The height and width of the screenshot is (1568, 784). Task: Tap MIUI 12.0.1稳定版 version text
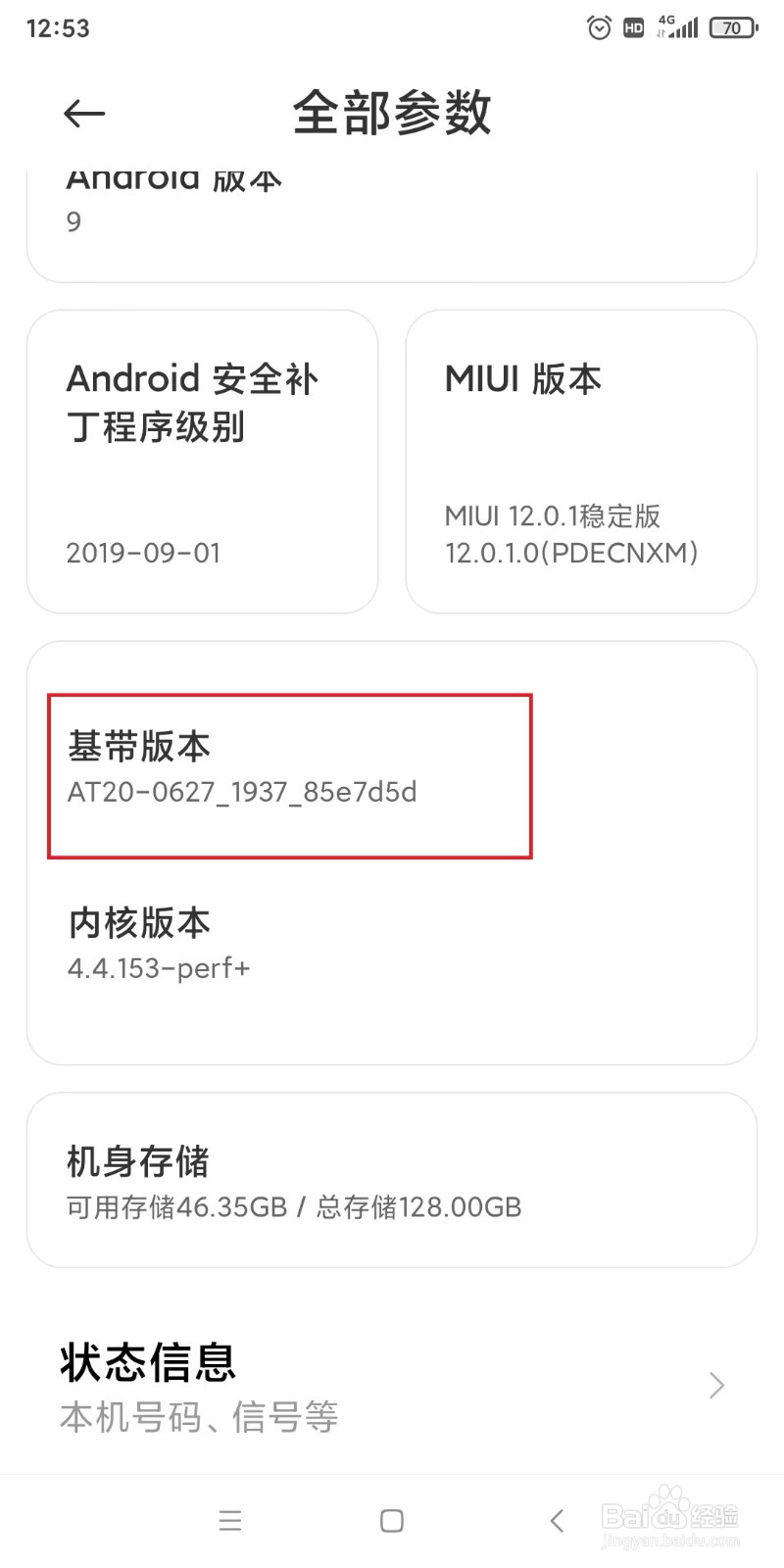[x=551, y=516]
